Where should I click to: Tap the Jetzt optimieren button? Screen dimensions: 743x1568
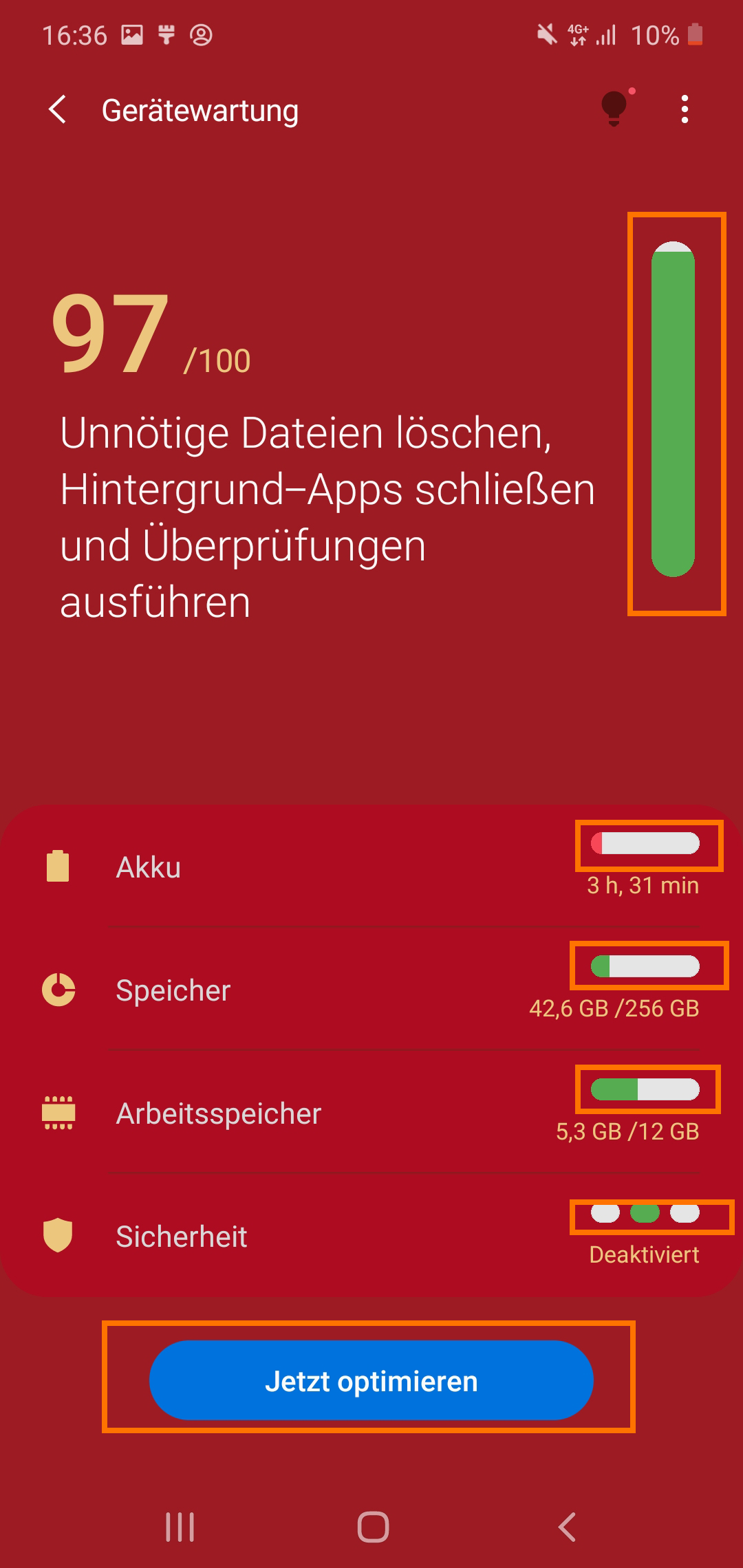click(371, 1380)
